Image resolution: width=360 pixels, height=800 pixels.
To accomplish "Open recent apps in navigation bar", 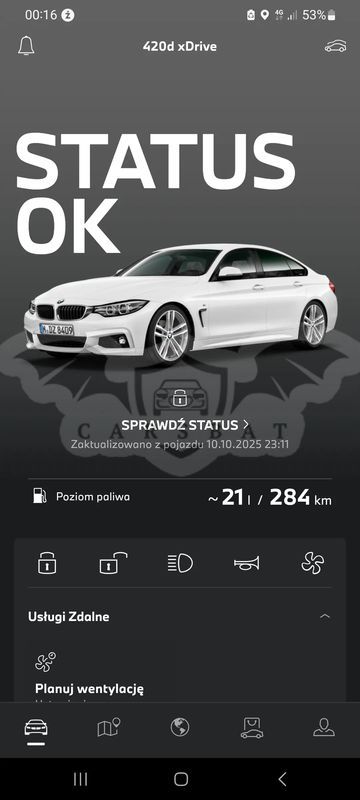I will click(80, 779).
